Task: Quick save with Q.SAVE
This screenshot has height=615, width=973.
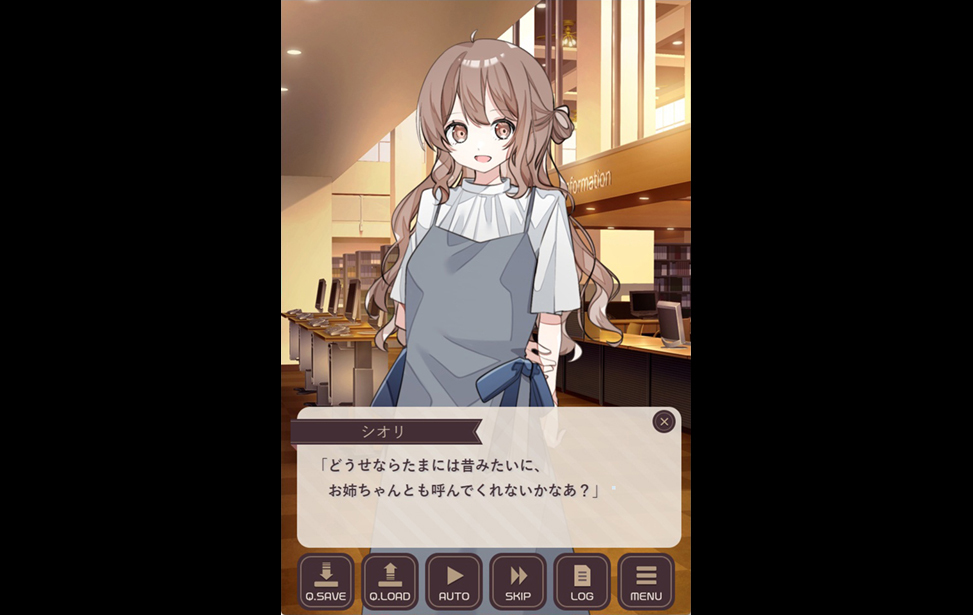Action: click(326, 582)
